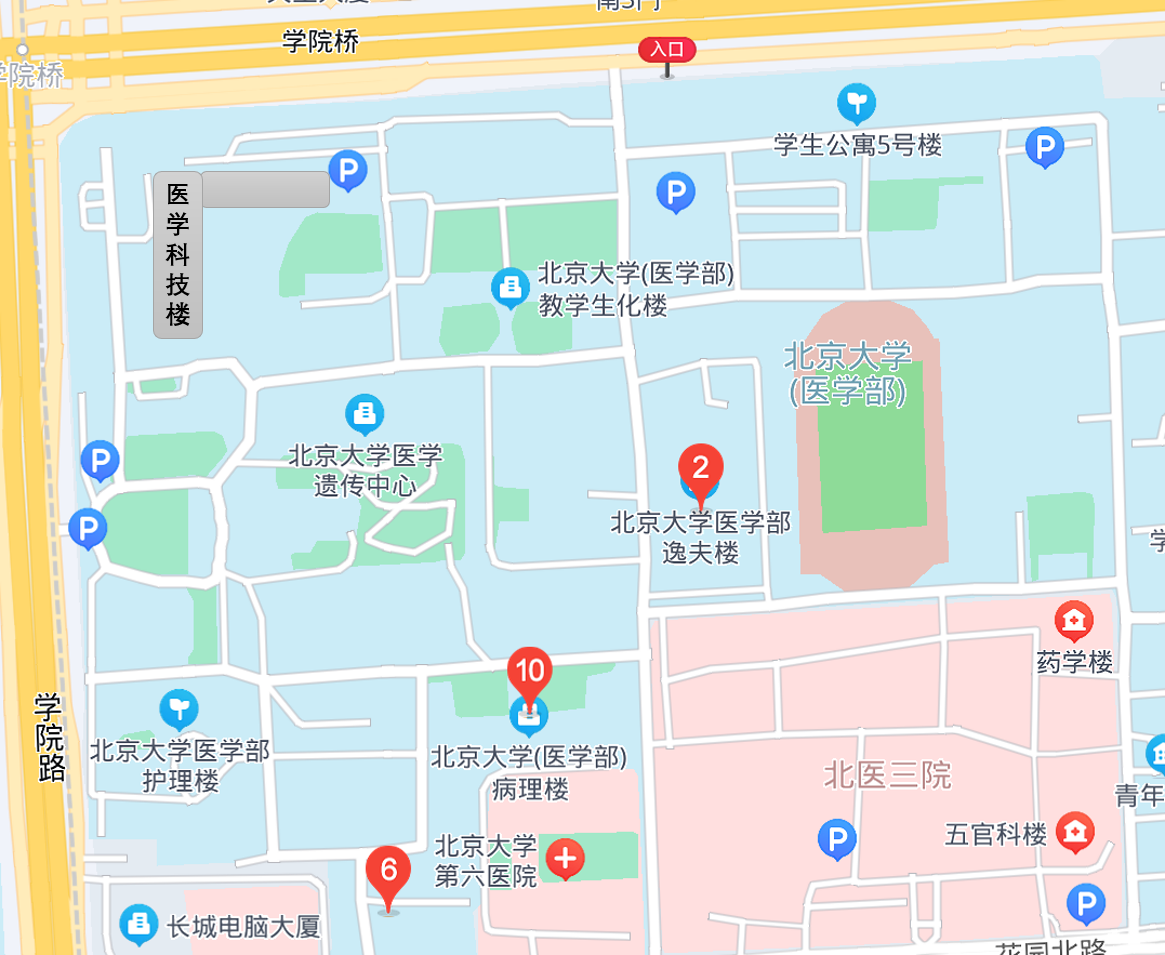Viewport: 1165px width, 955px height.
Task: Open 北京大学医学遗传中心 place icon
Action: tap(364, 412)
